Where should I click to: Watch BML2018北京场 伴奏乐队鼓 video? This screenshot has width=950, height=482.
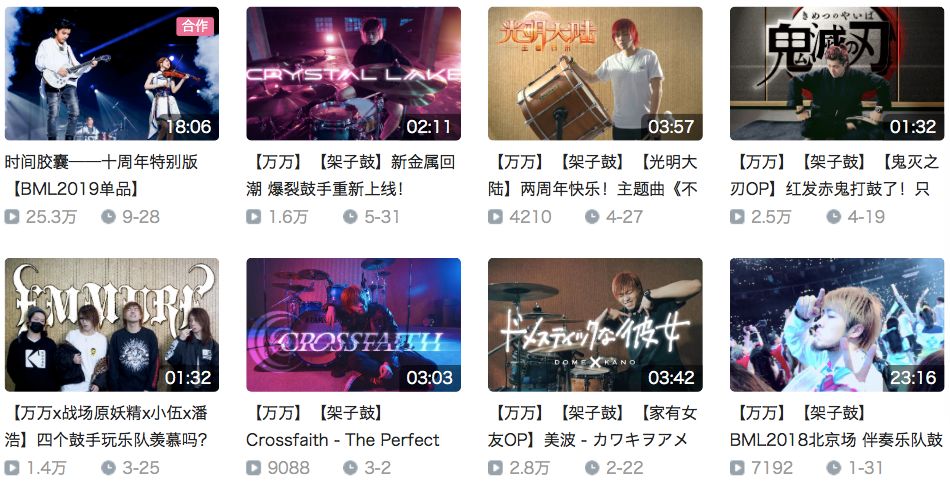click(x=837, y=325)
